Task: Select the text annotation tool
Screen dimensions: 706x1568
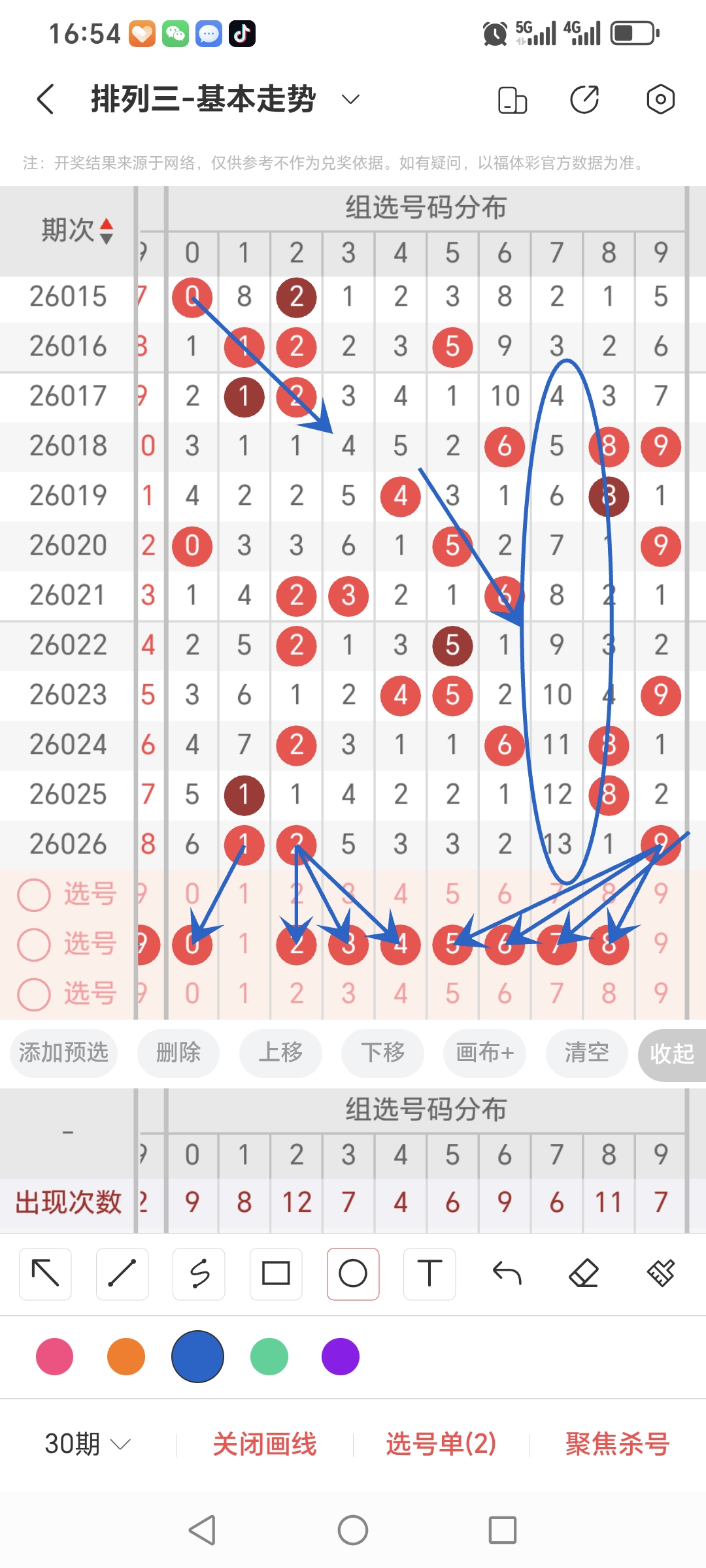Action: pyautogui.click(x=429, y=1273)
